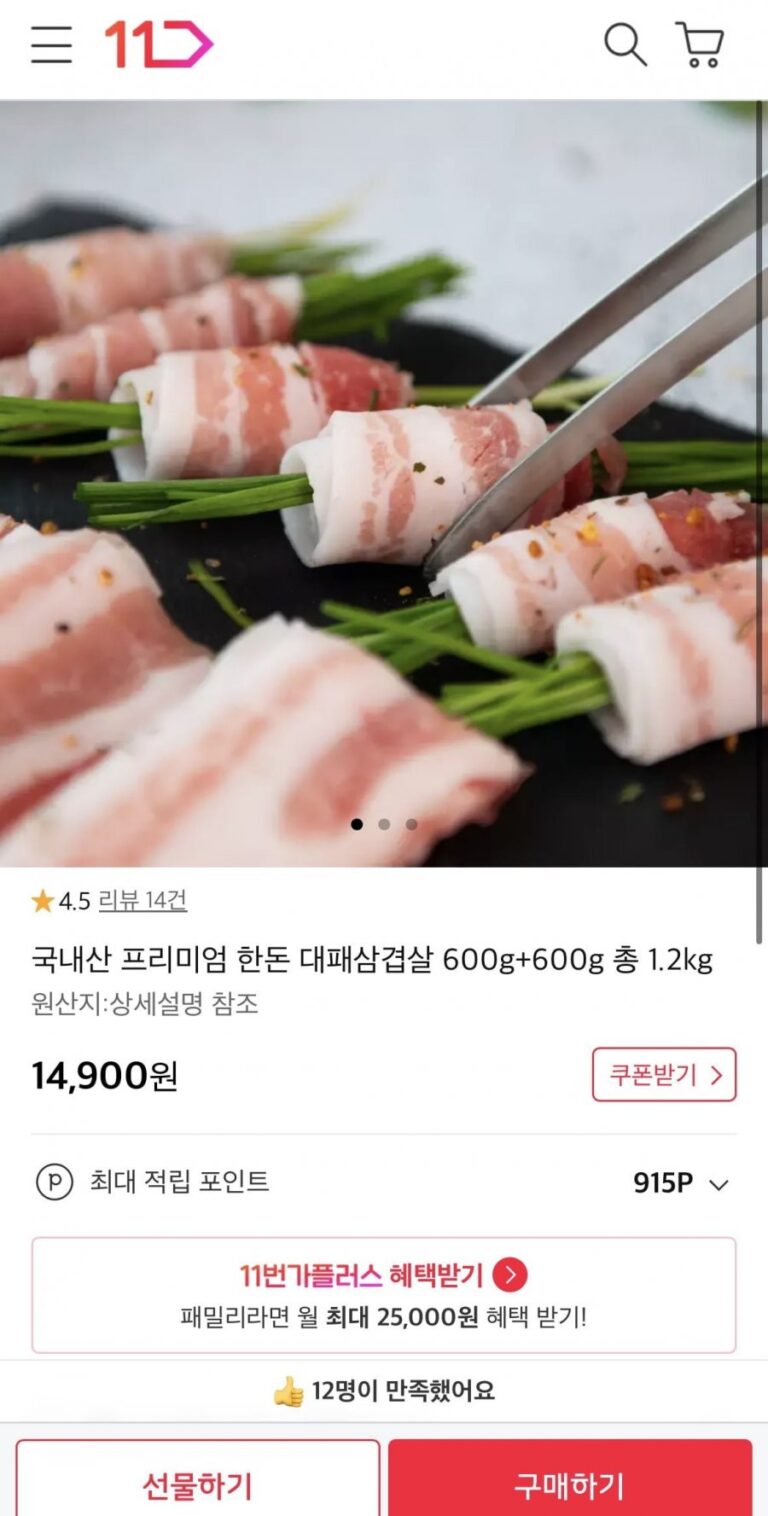
Task: Tap the 선물하기 gift button
Action: (198, 1484)
